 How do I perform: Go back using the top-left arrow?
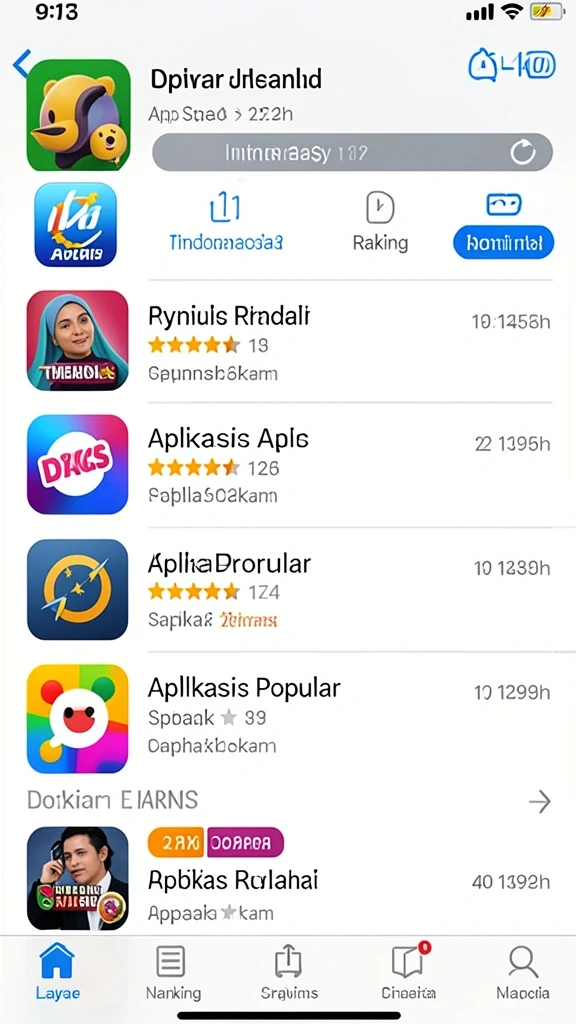(x=21, y=64)
